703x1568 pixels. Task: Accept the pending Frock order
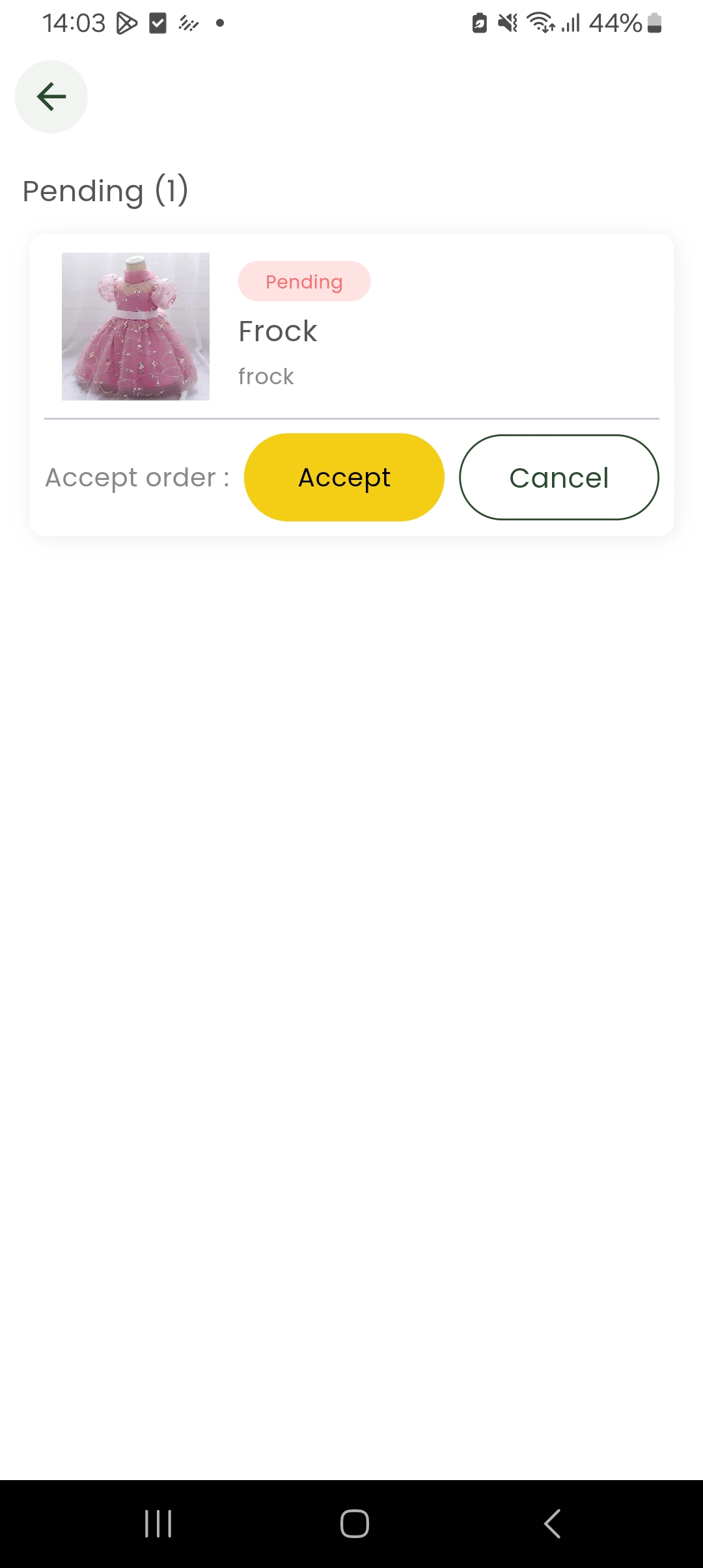coord(344,477)
